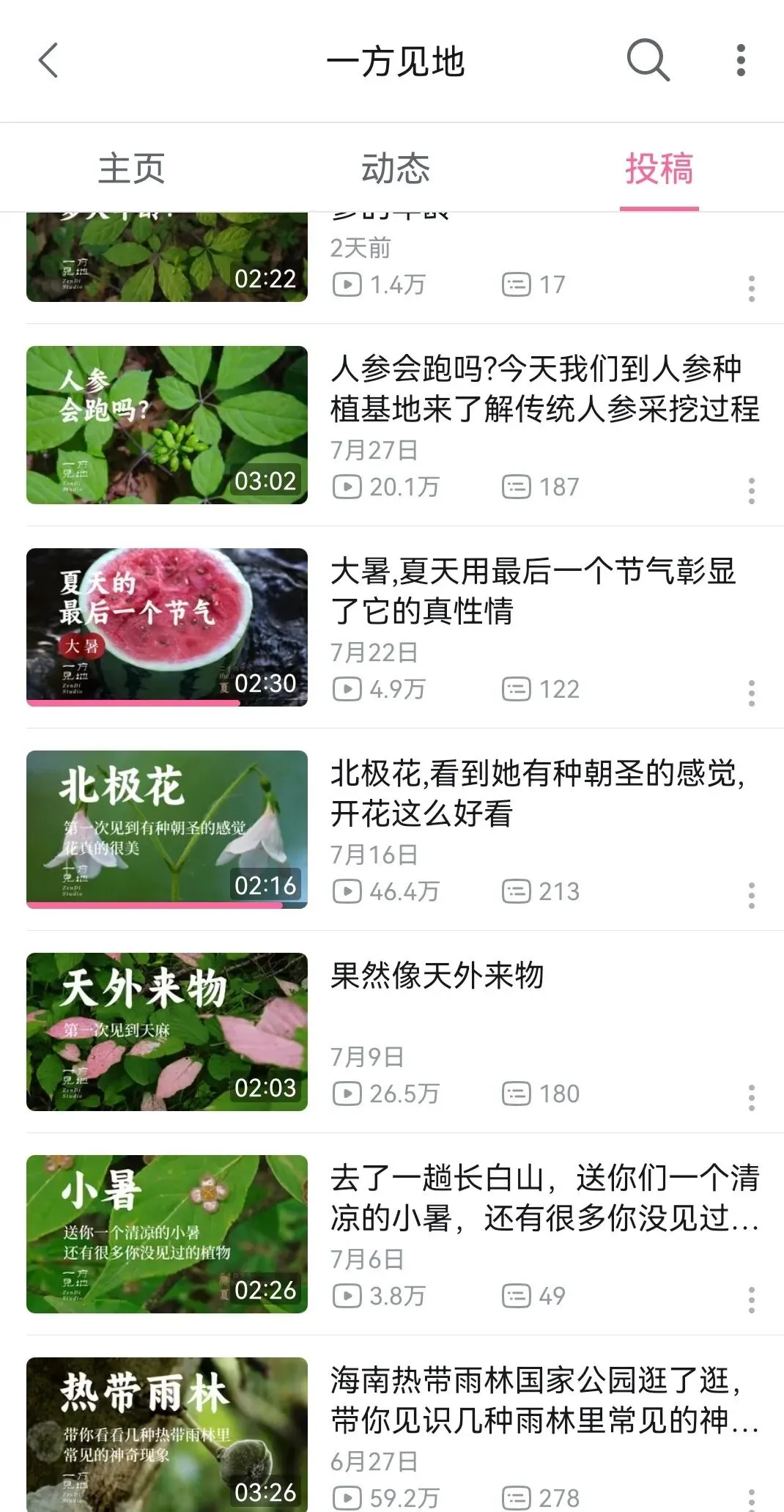
Task: Show options for the 大暑 video
Action: (x=751, y=693)
